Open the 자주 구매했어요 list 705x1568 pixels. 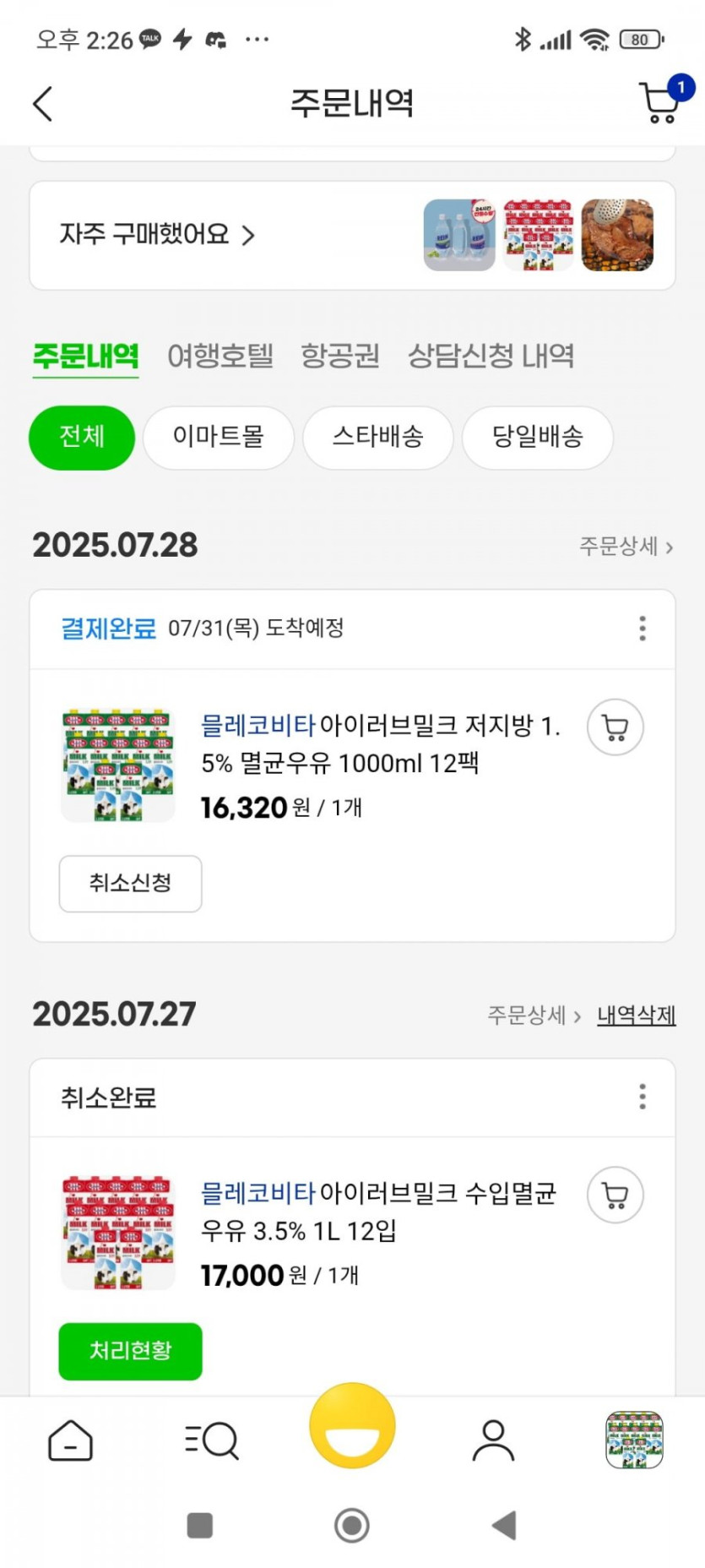tap(157, 234)
